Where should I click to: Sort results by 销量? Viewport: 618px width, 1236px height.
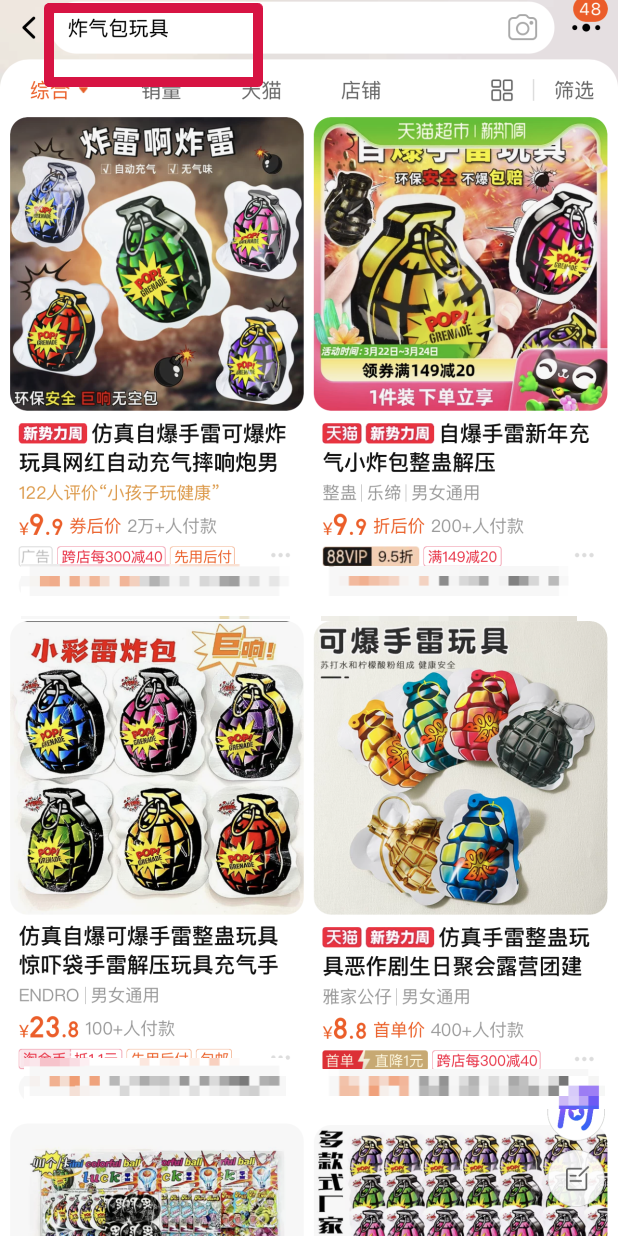pyautogui.click(x=161, y=90)
